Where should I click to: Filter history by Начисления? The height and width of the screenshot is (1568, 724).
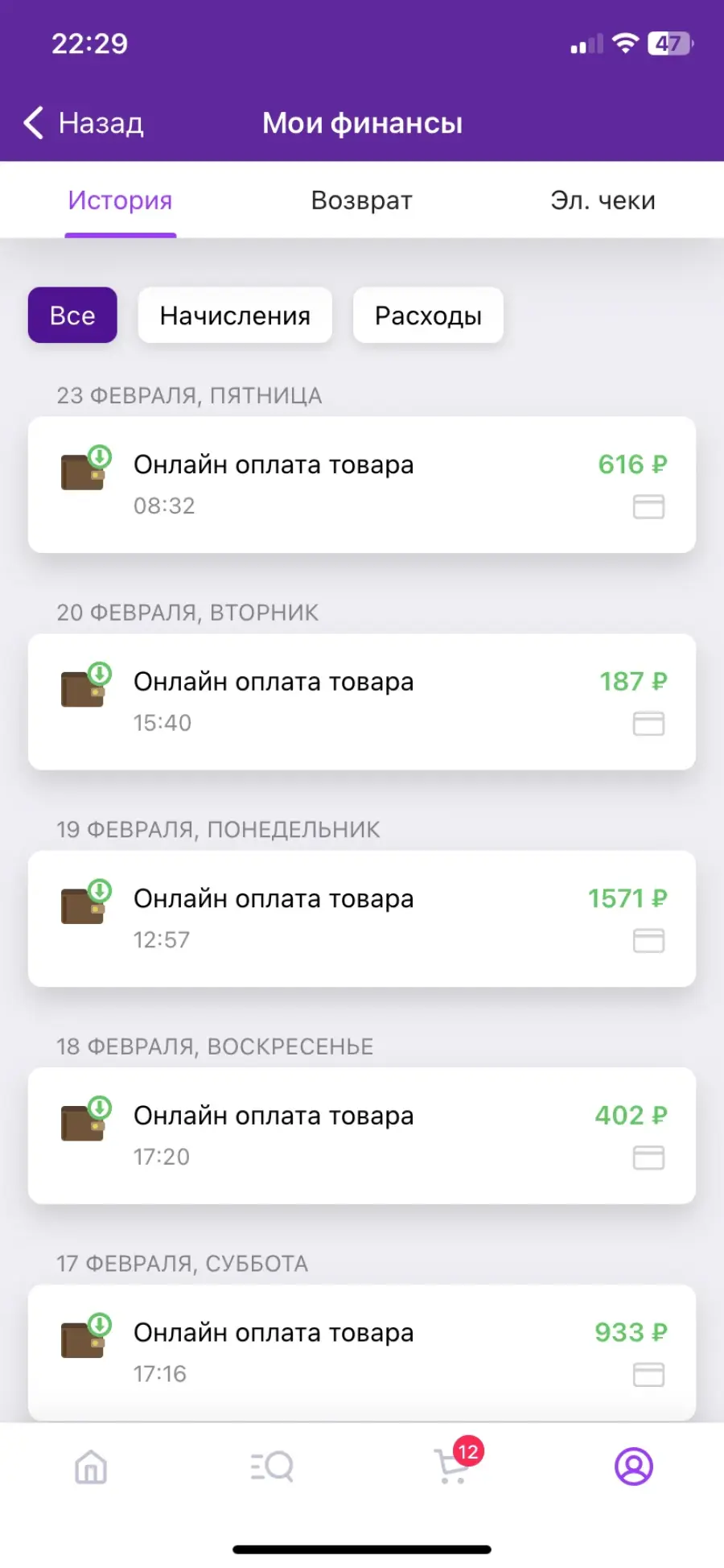(x=235, y=316)
